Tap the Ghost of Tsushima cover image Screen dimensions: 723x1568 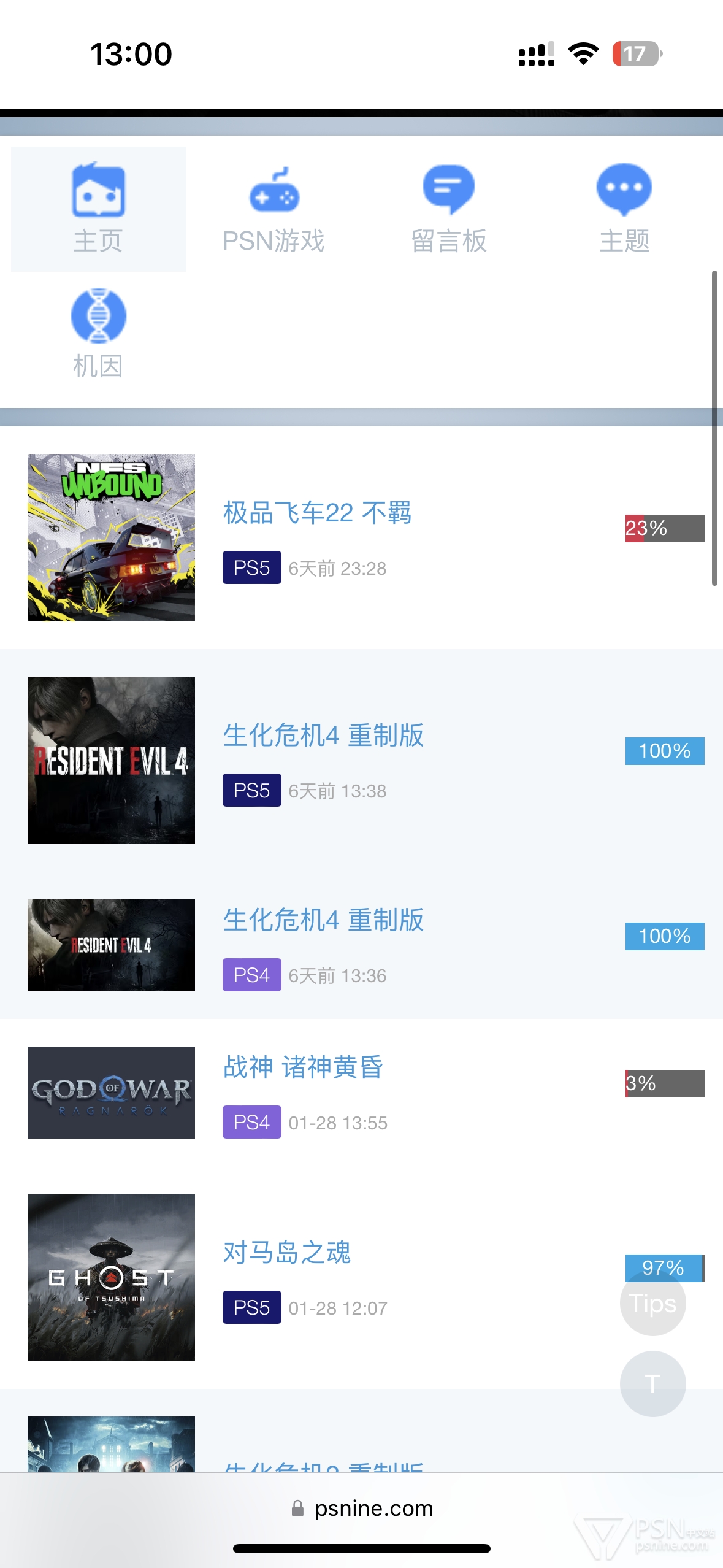[x=111, y=1277]
